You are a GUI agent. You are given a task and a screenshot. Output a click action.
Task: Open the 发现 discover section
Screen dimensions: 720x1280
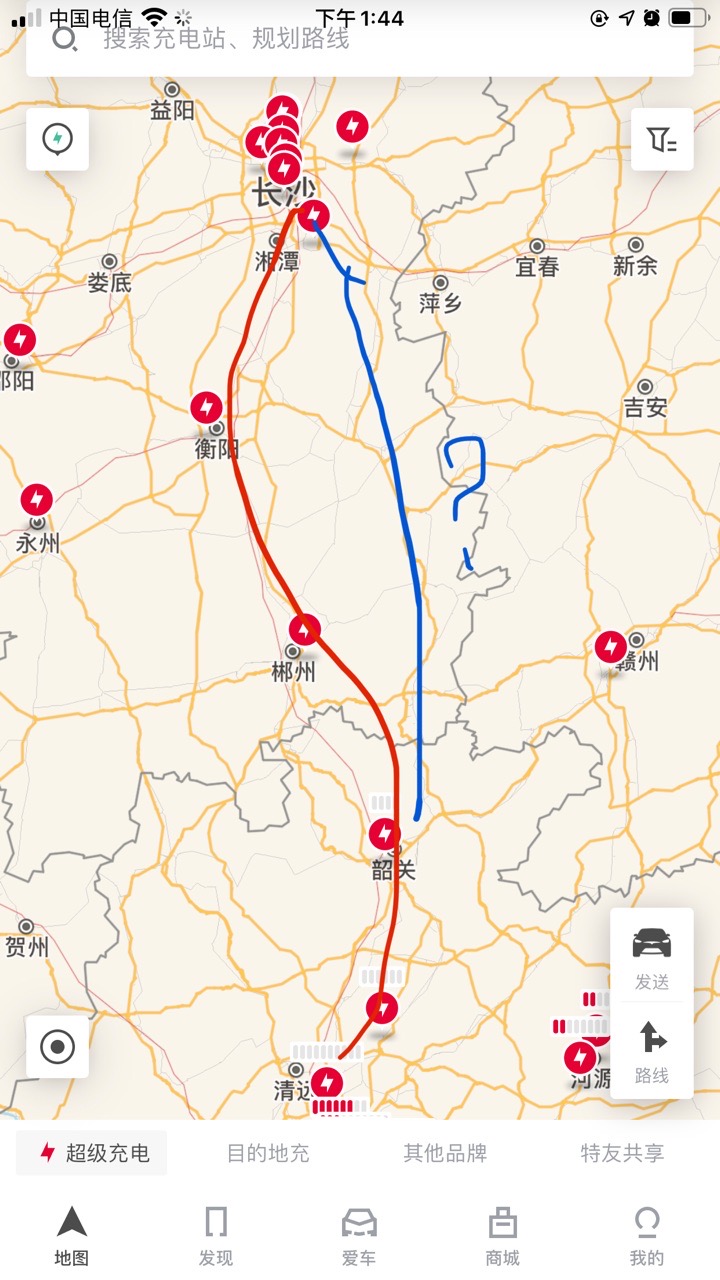(216, 1230)
